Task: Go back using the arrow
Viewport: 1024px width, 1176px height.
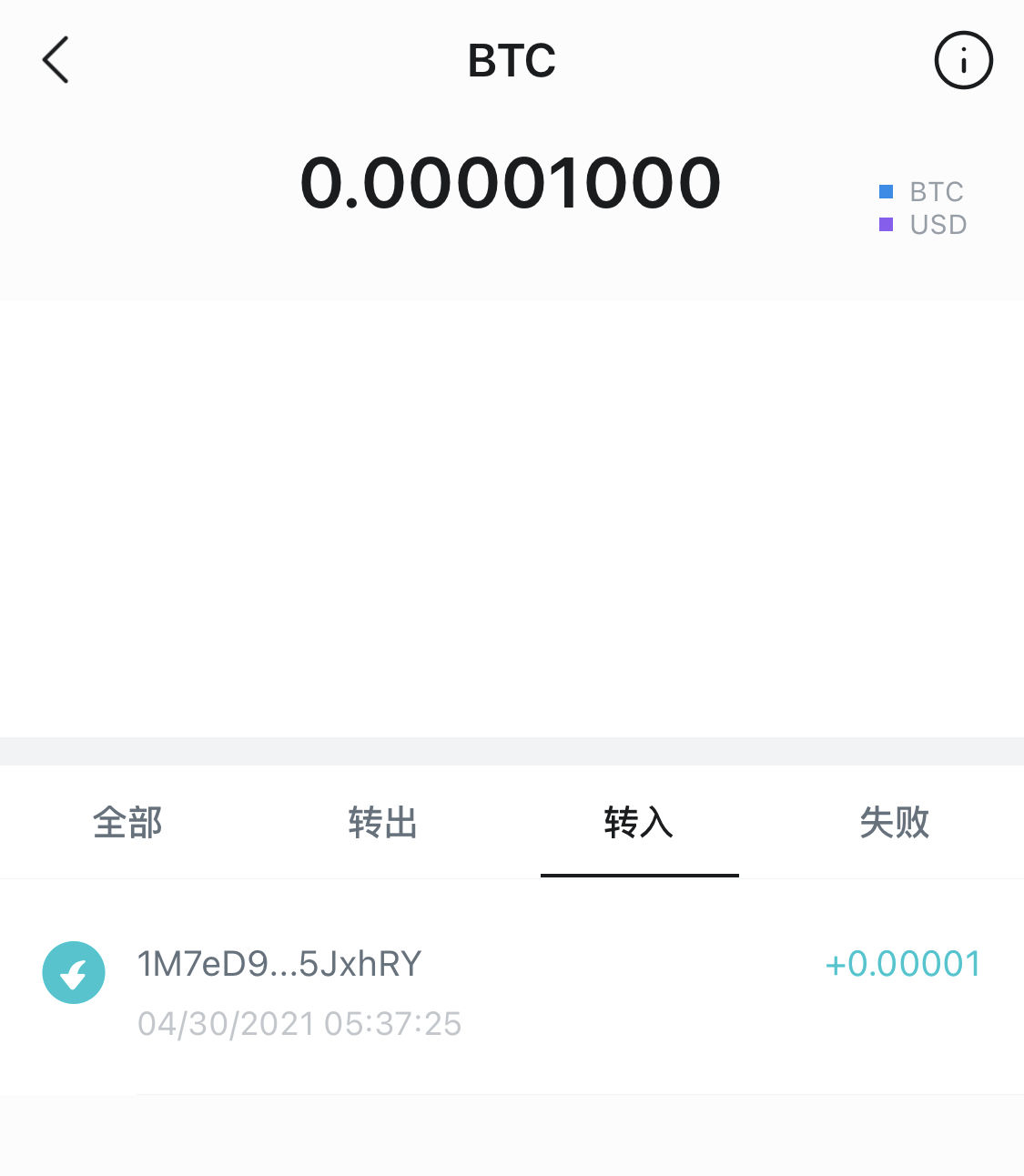Action: click(x=56, y=60)
